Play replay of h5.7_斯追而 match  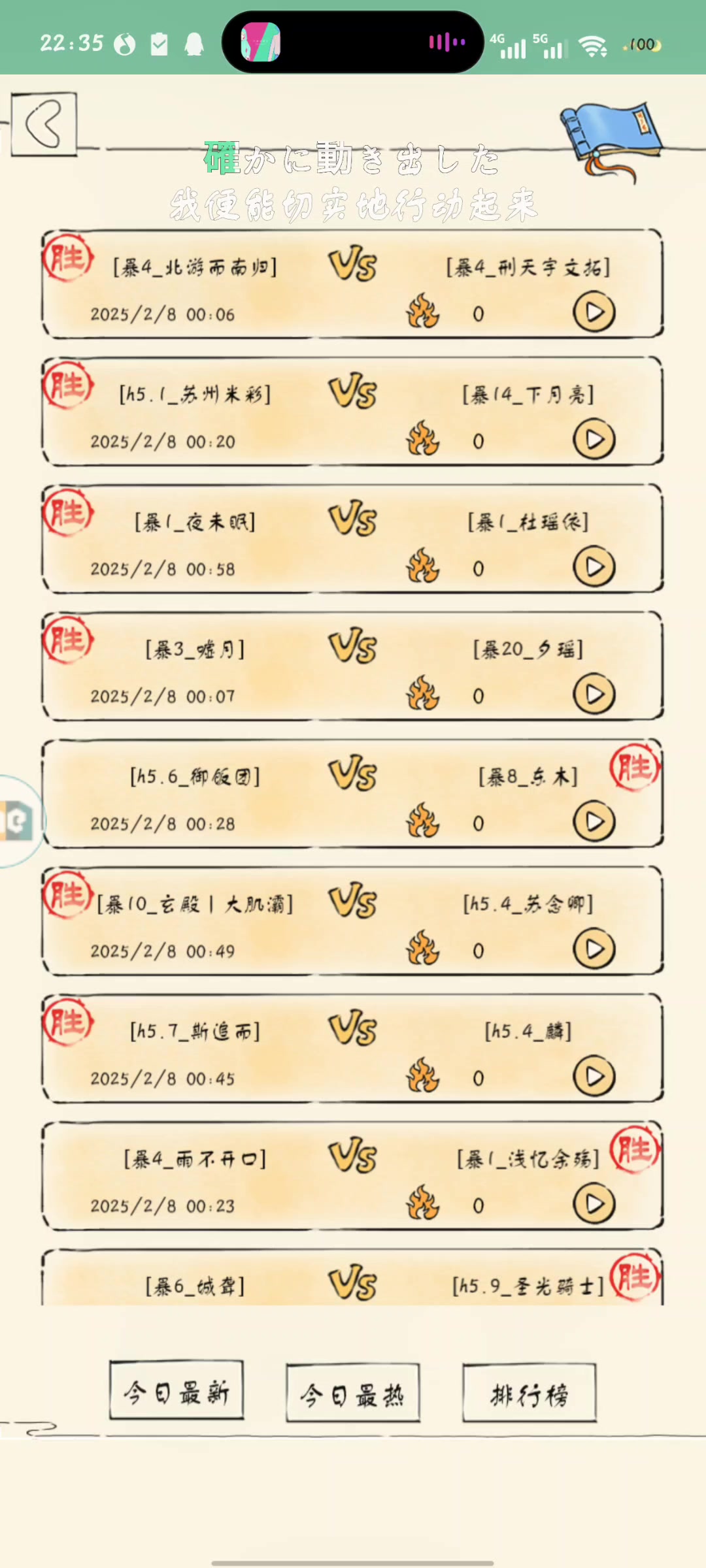point(594,1077)
